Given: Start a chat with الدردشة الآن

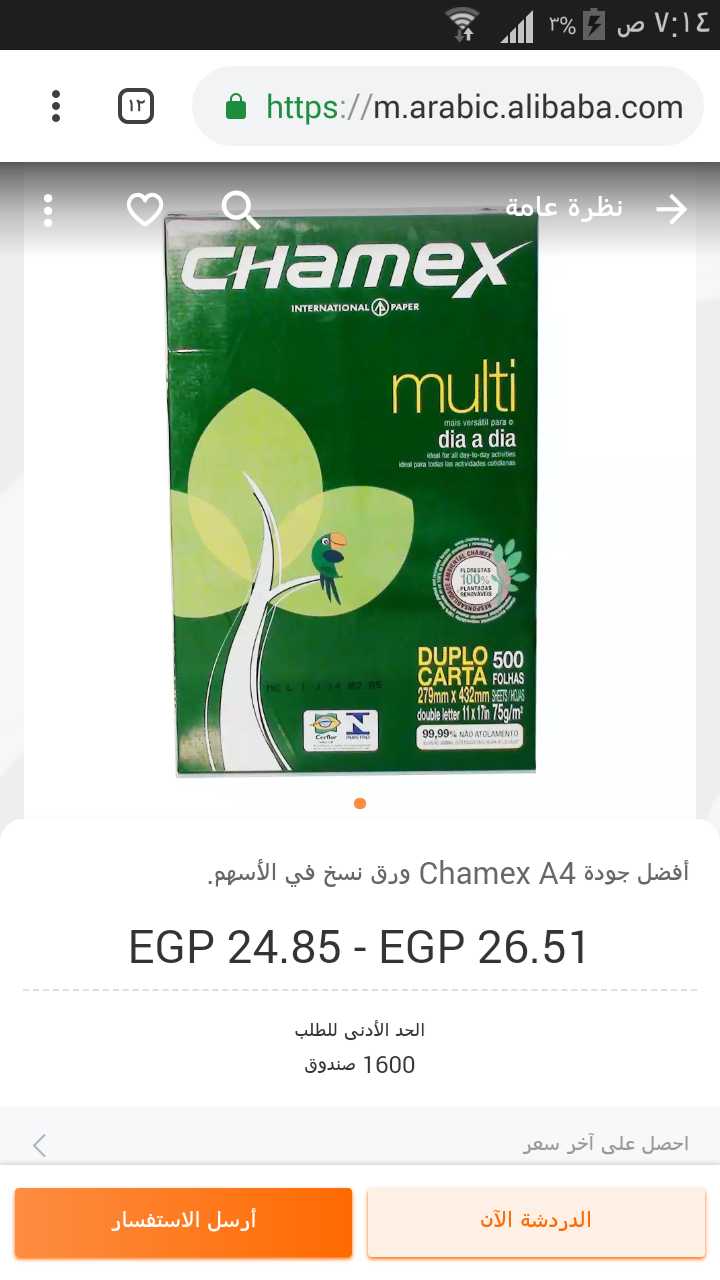Looking at the screenshot, I should (x=536, y=1221).
